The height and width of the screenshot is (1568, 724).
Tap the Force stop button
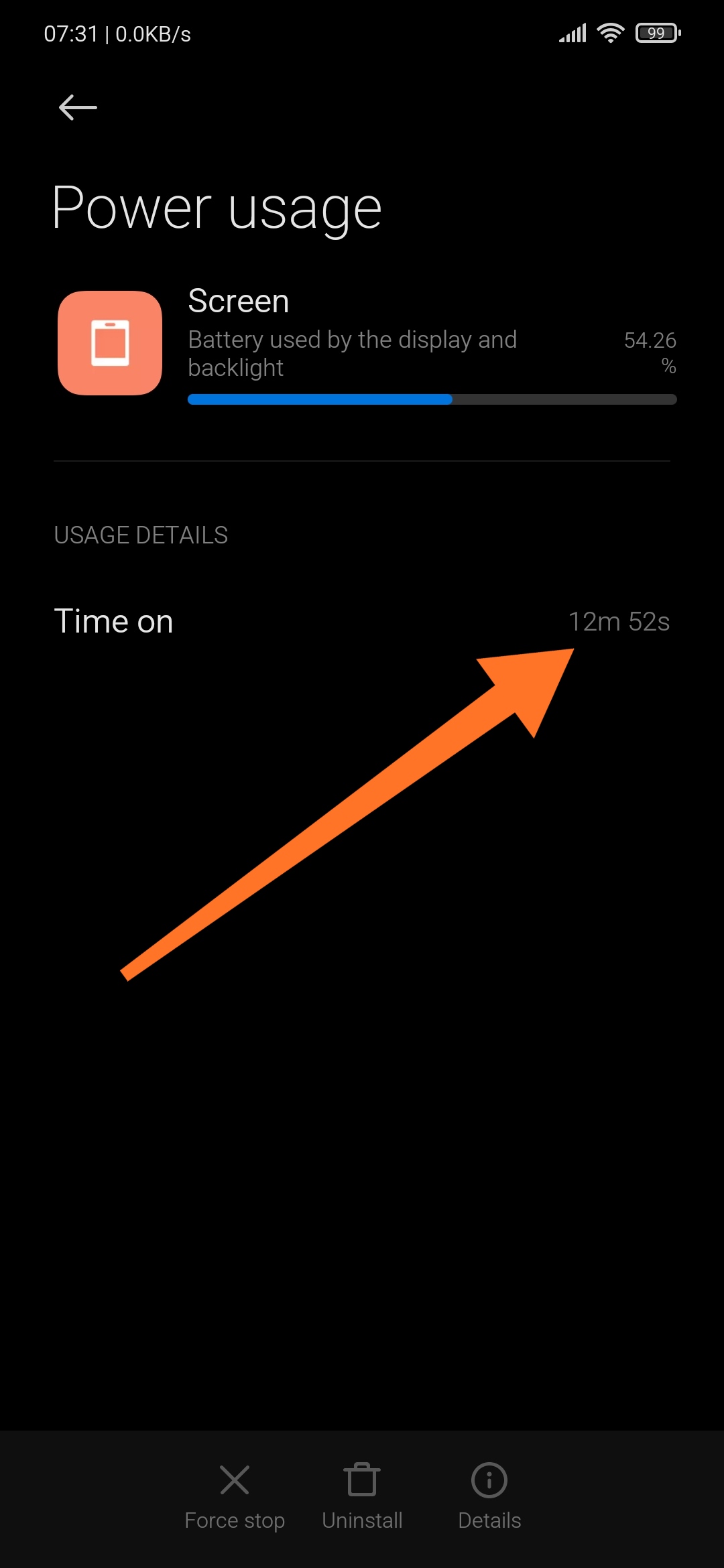235,1496
